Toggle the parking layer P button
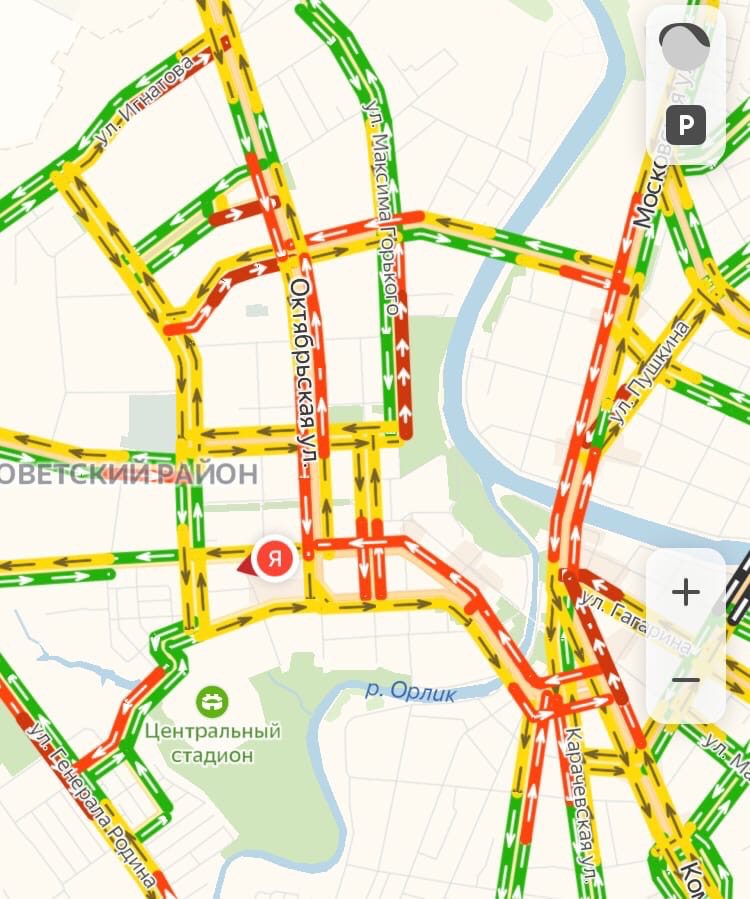This screenshot has width=750, height=899. point(686,125)
